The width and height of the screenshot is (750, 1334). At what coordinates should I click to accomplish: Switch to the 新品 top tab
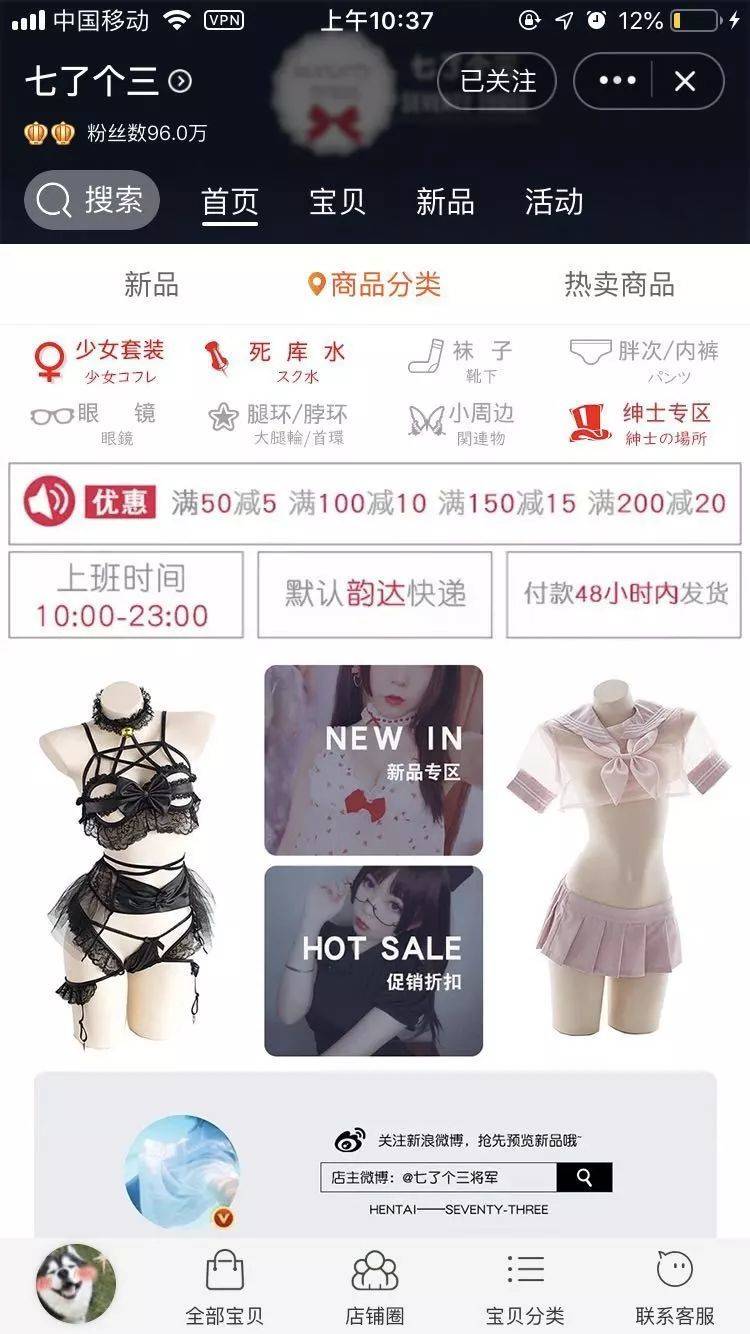click(x=445, y=202)
